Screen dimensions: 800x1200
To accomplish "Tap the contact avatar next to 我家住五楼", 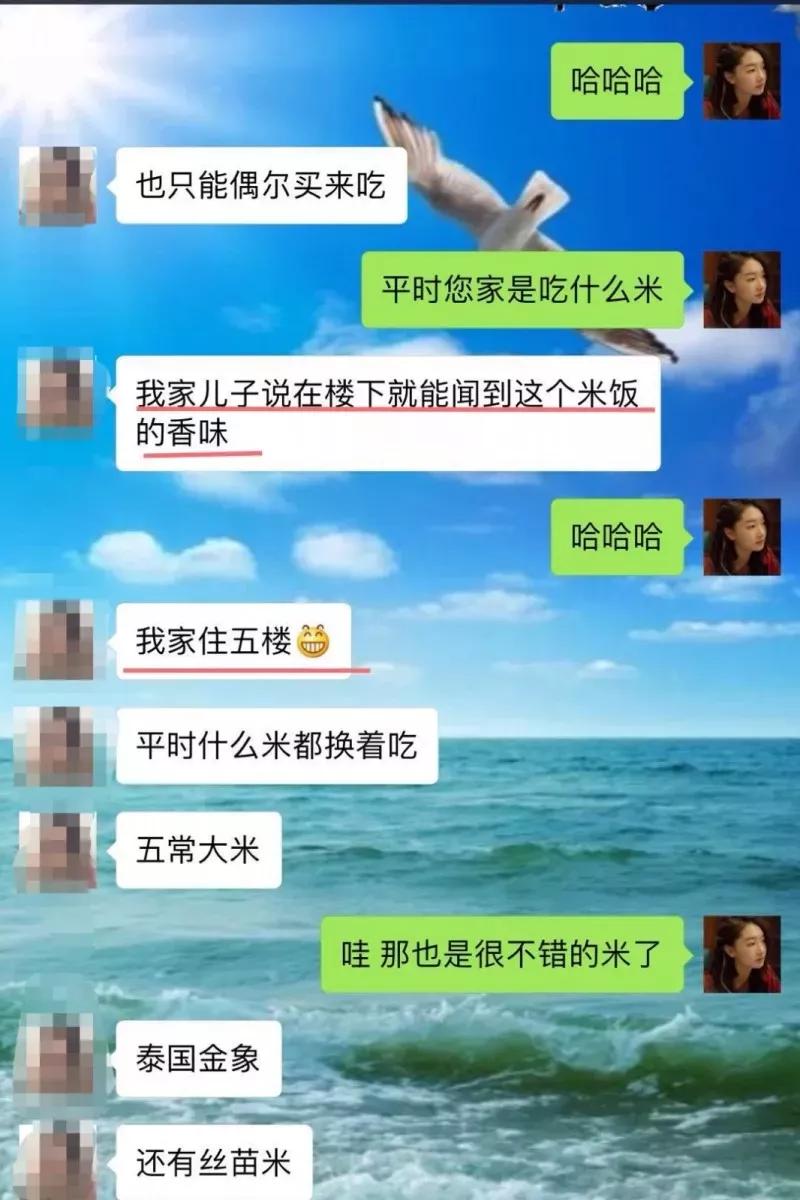I will [x=56, y=640].
